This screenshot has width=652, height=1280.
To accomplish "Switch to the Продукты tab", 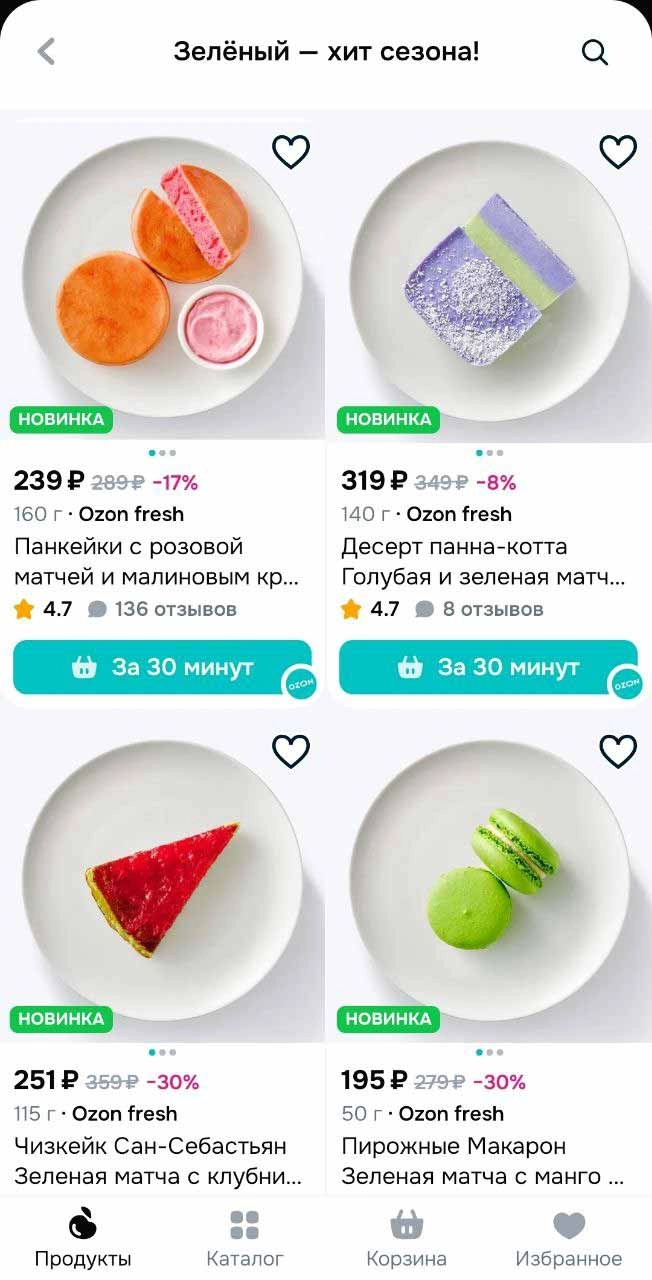I will pyautogui.click(x=83, y=1238).
